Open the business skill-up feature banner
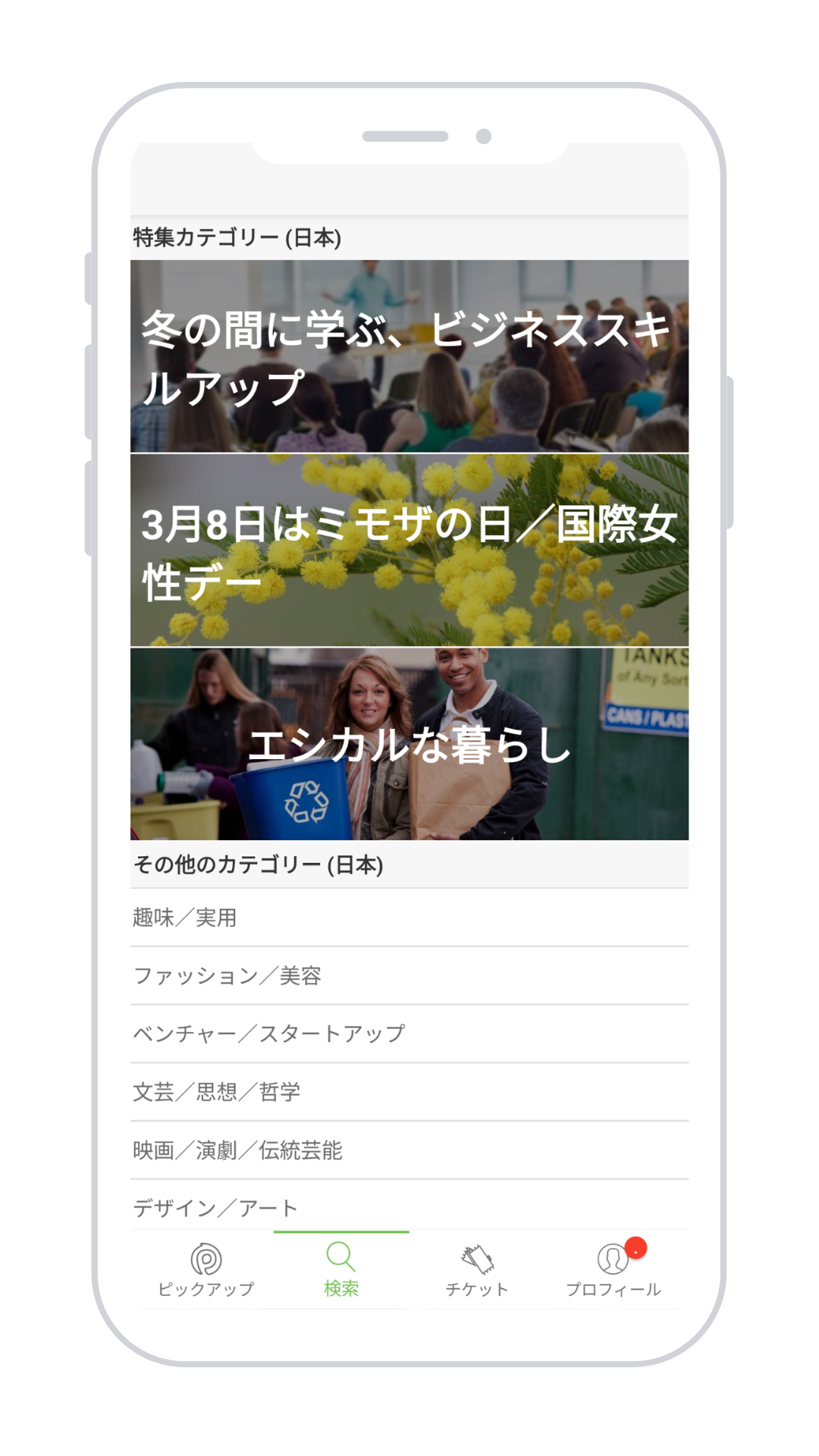 pos(409,356)
